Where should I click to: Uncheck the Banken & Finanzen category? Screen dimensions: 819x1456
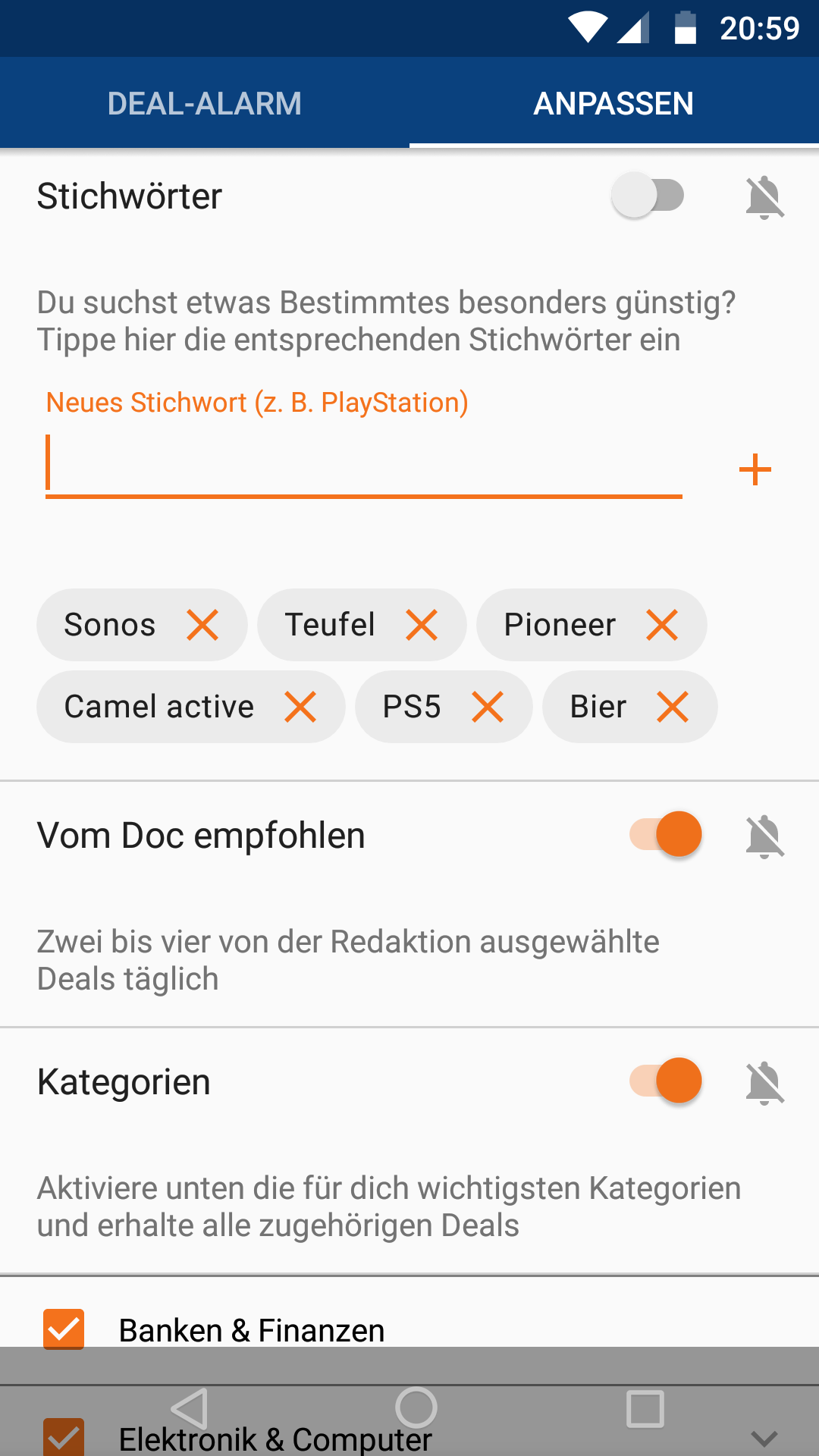click(x=64, y=1329)
